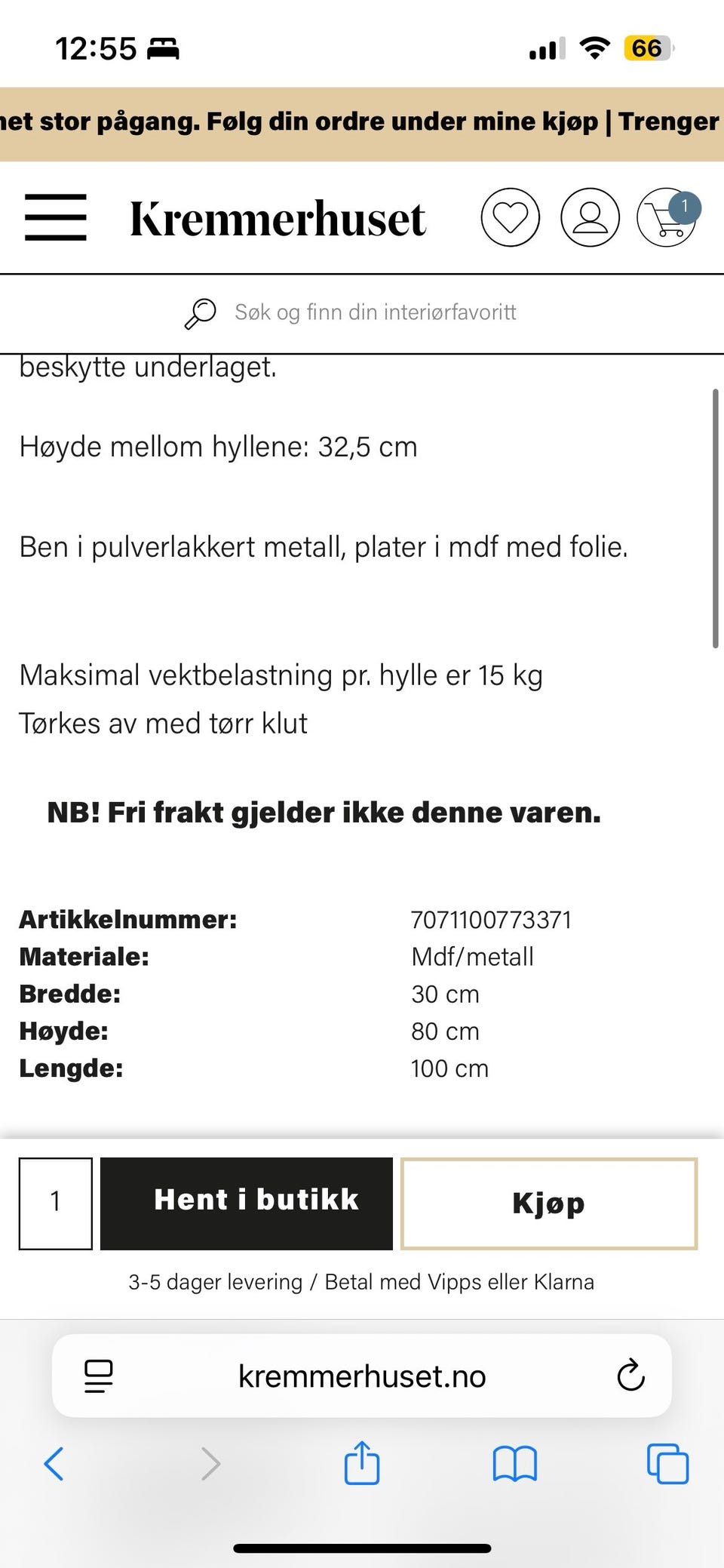Open the hamburger navigation menu
Screen dimensions: 724x1568
pos(55,219)
